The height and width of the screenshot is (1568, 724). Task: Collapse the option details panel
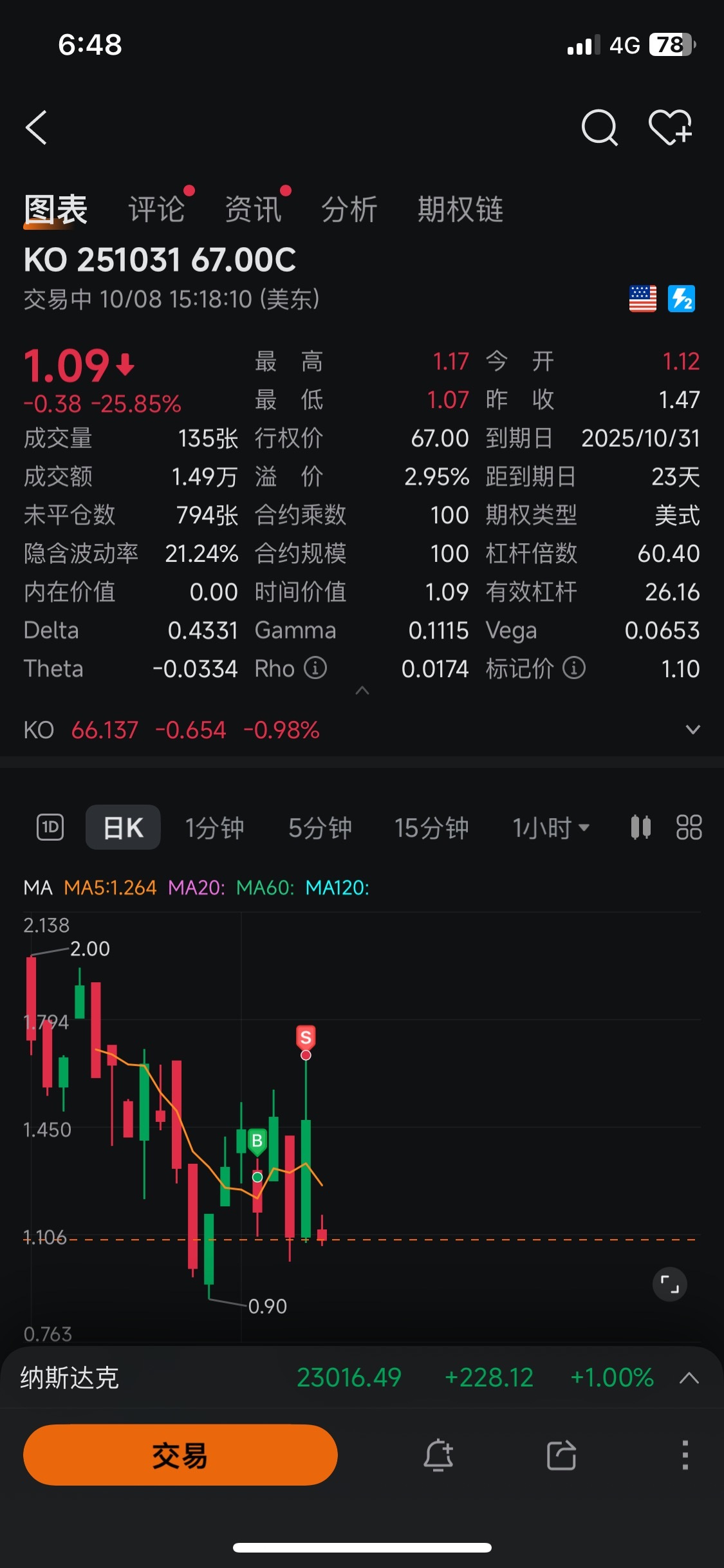362,691
